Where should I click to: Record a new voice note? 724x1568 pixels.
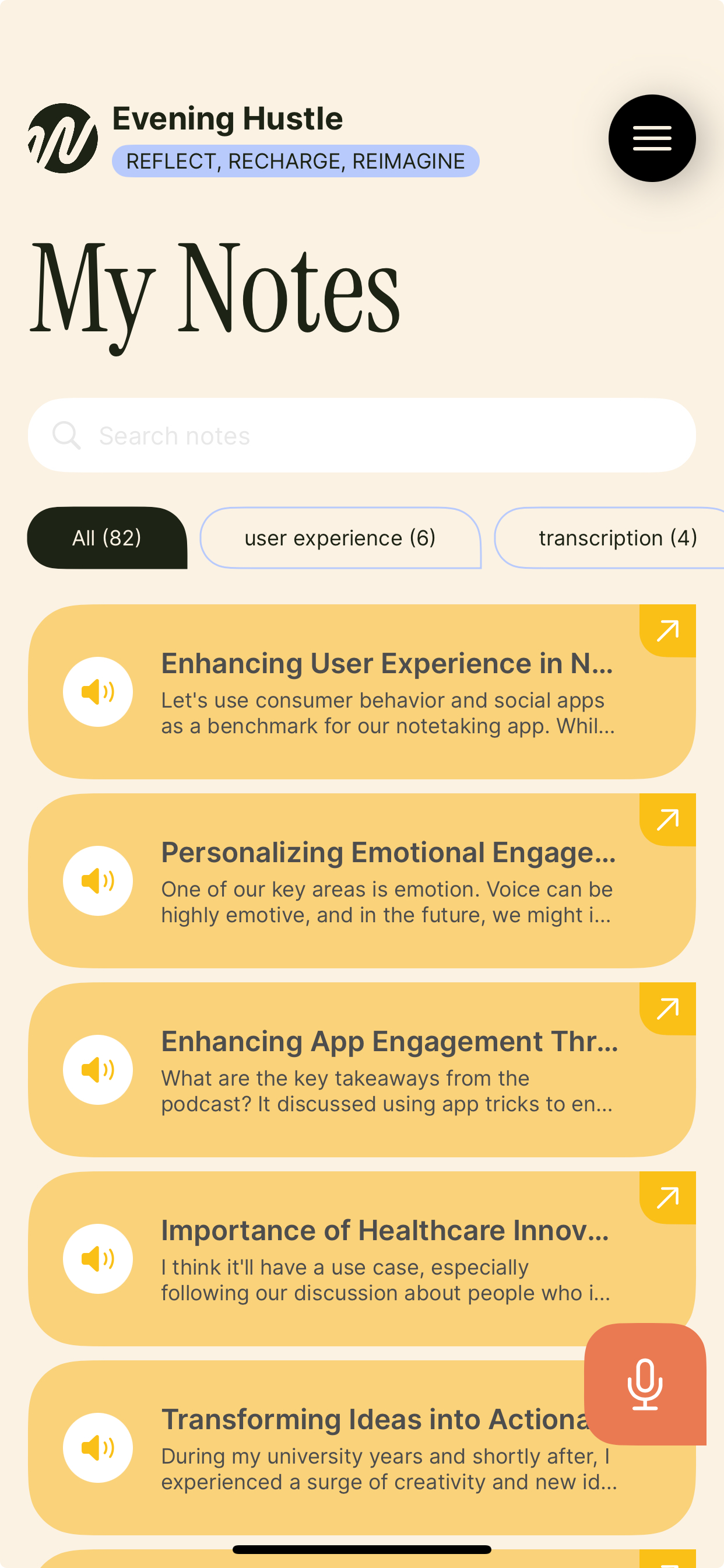pyautogui.click(x=645, y=1384)
